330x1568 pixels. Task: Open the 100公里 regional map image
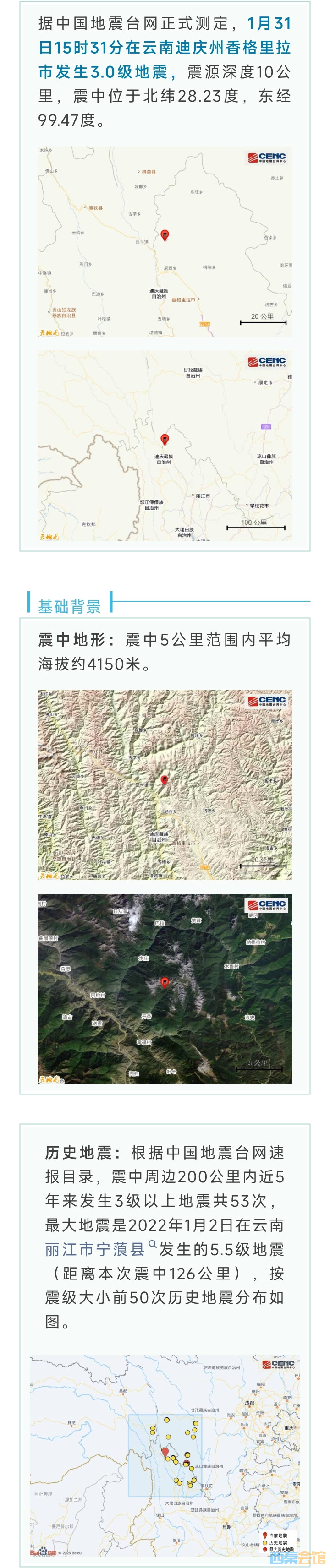coord(165,445)
